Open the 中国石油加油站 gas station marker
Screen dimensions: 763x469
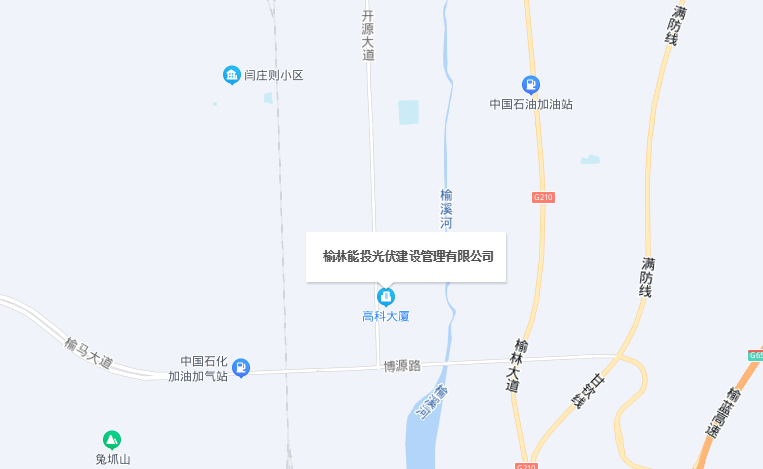pyautogui.click(x=531, y=85)
